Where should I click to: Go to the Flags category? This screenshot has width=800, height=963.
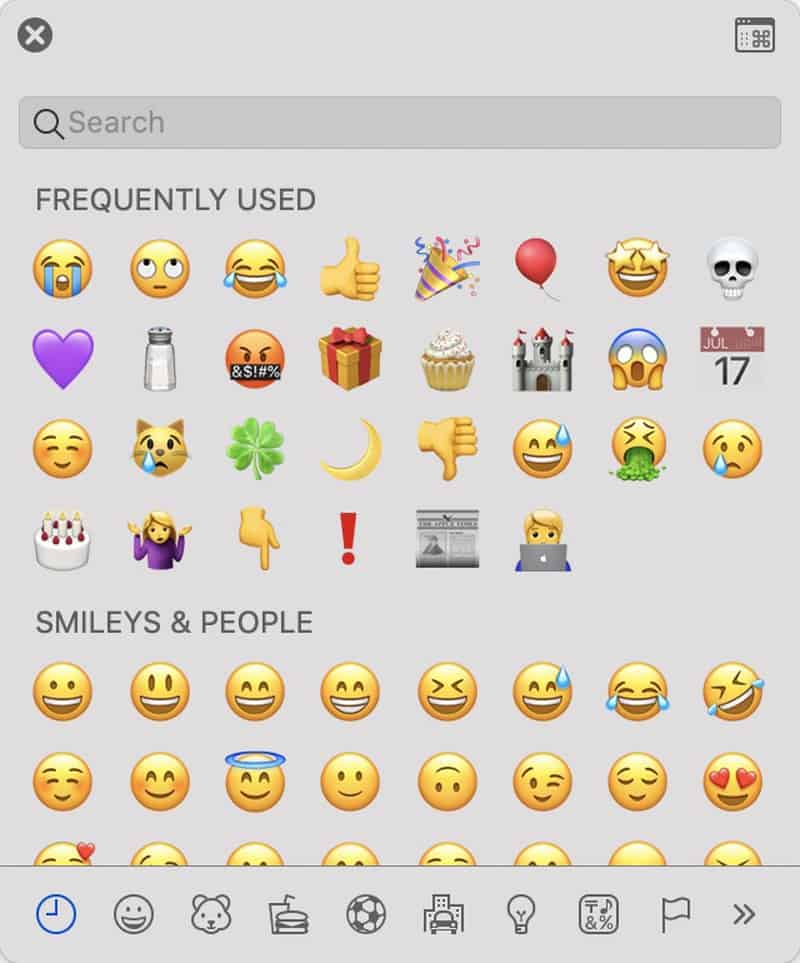point(675,913)
